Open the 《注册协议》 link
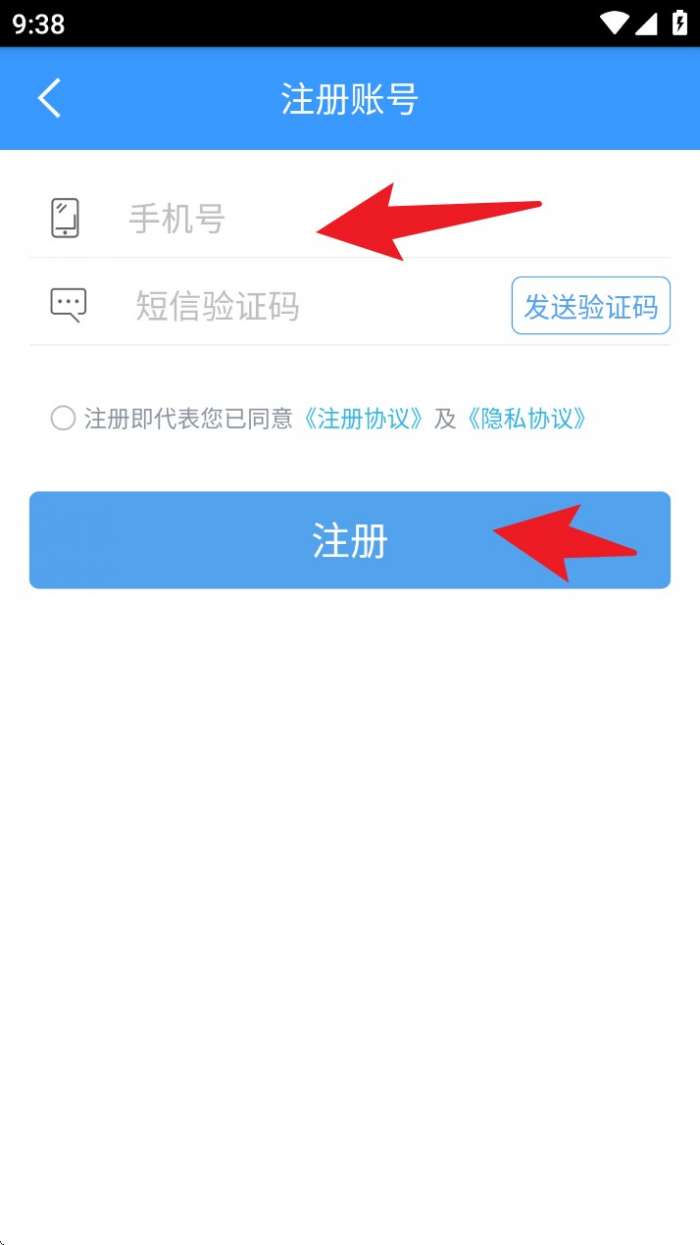The height and width of the screenshot is (1245, 700). point(364,418)
